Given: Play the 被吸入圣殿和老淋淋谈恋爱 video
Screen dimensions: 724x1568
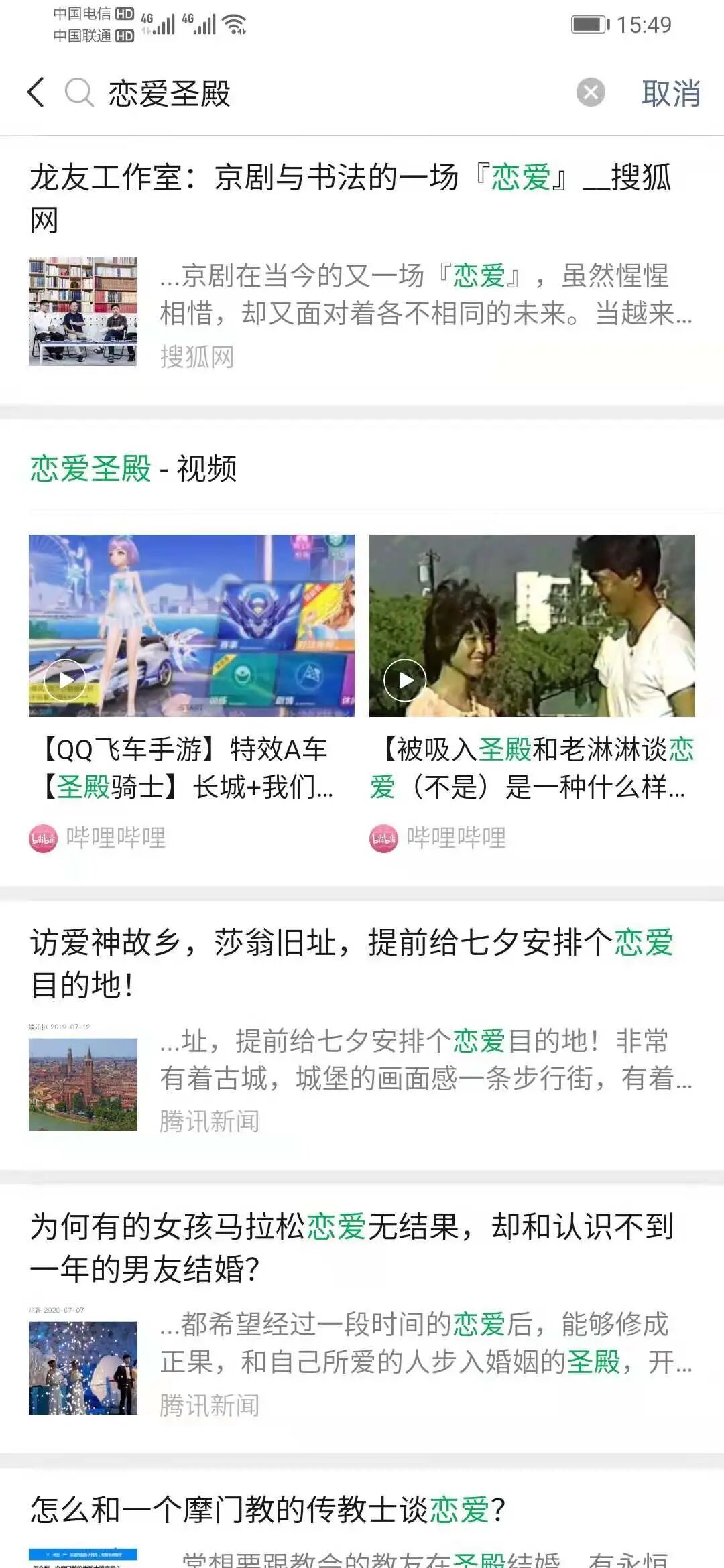Looking at the screenshot, I should coord(532,626).
